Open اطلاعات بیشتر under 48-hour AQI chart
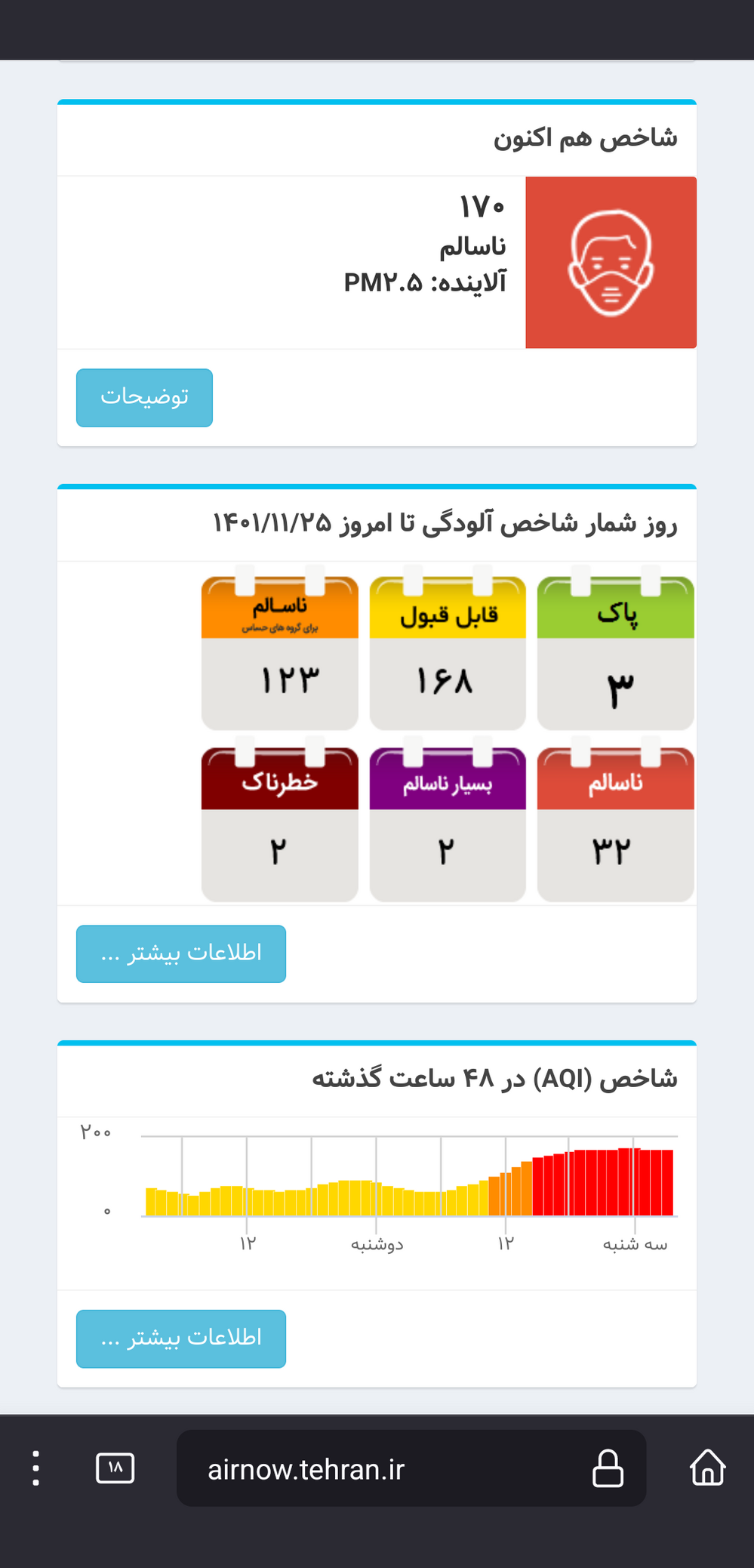The image size is (754, 1568). [x=181, y=1338]
